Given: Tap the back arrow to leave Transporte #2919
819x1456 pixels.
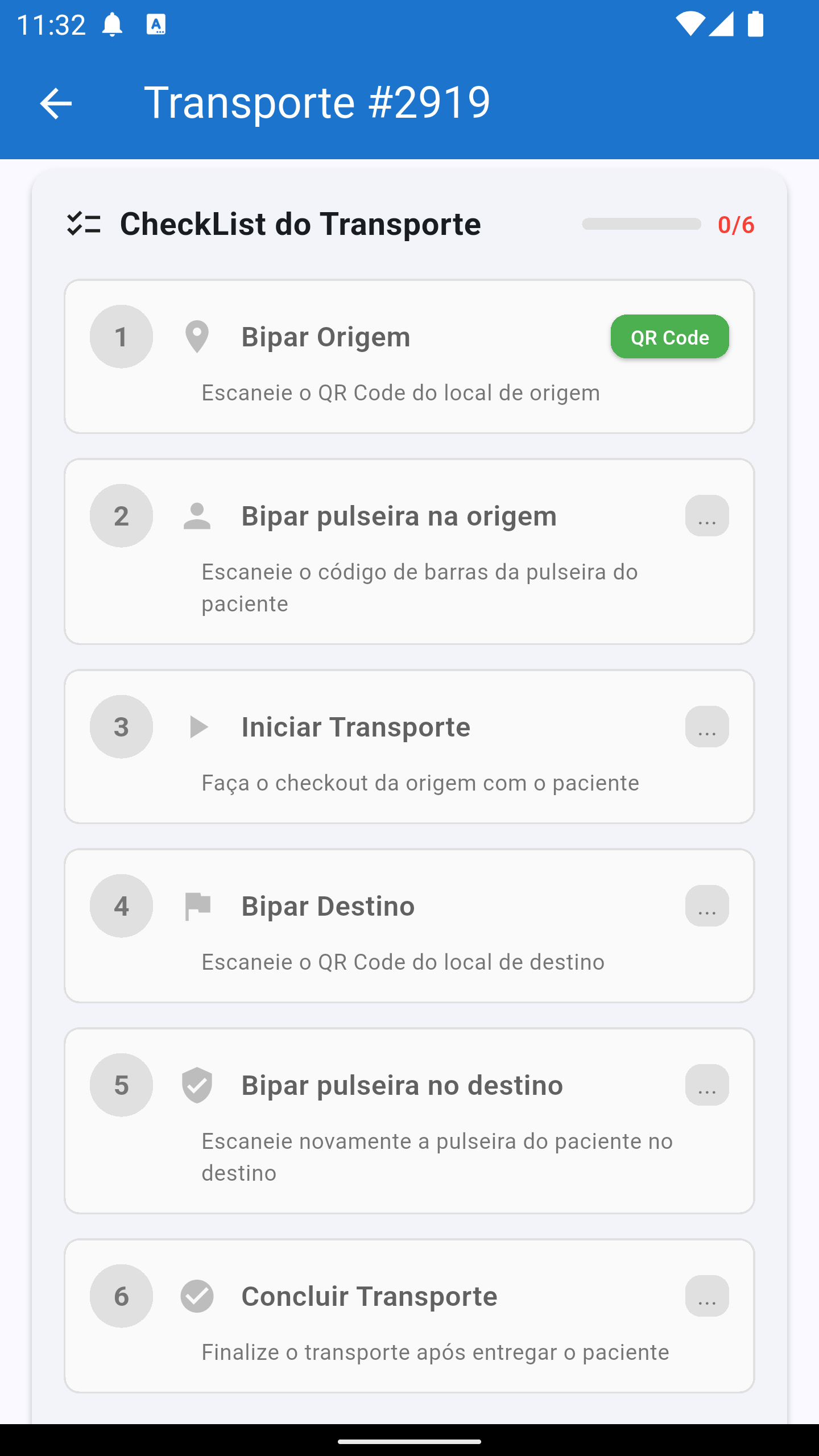Looking at the screenshot, I should 55,103.
